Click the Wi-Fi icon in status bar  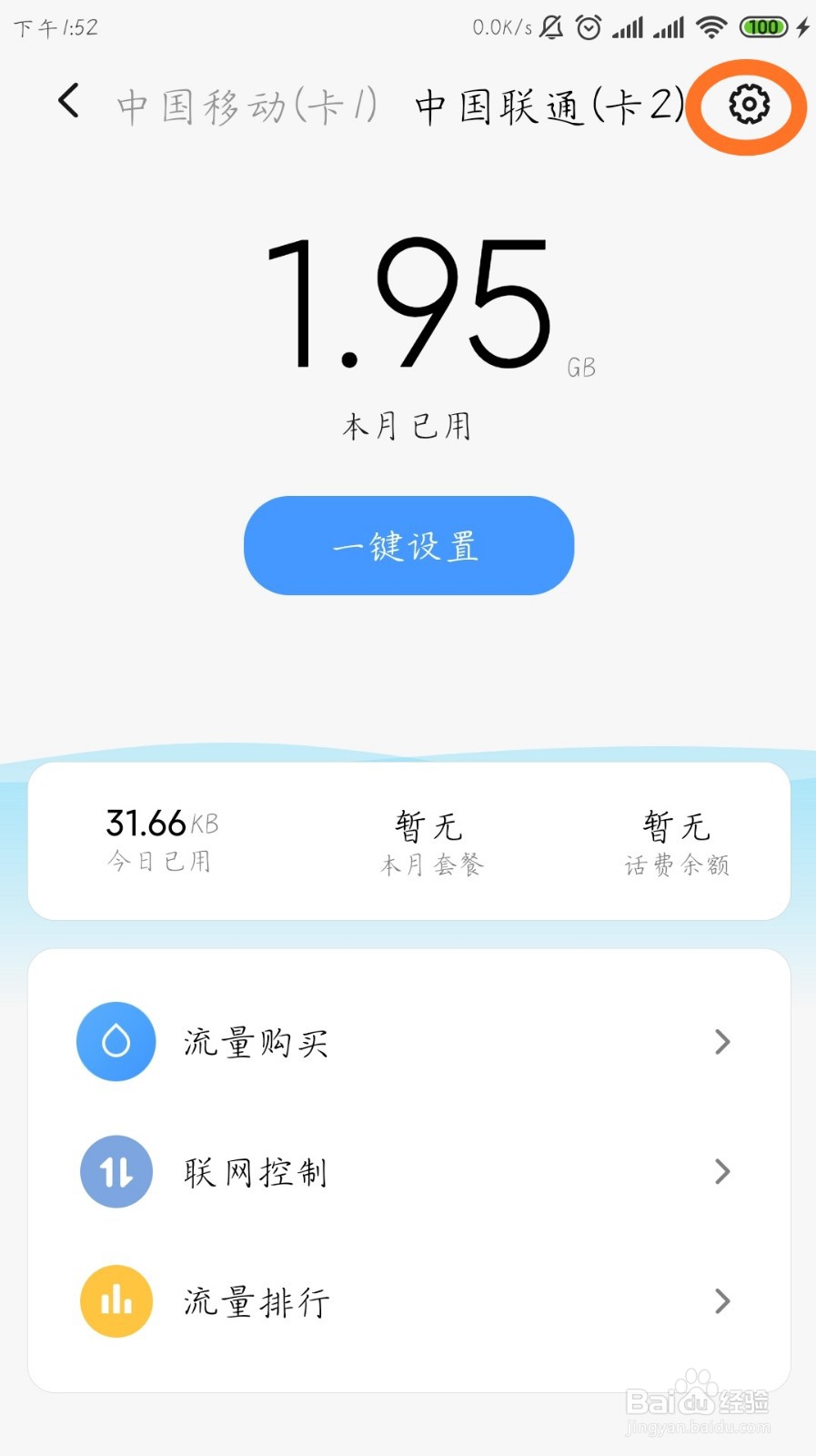pyautogui.click(x=710, y=27)
